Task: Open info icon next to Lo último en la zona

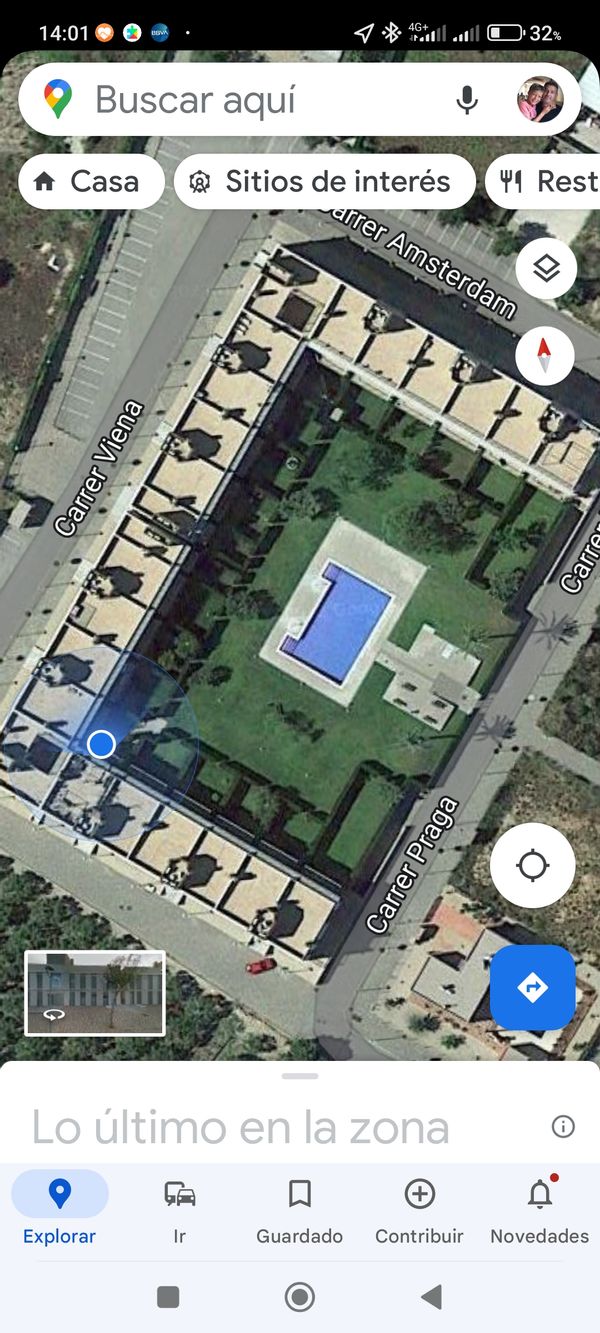Action: tap(563, 1127)
